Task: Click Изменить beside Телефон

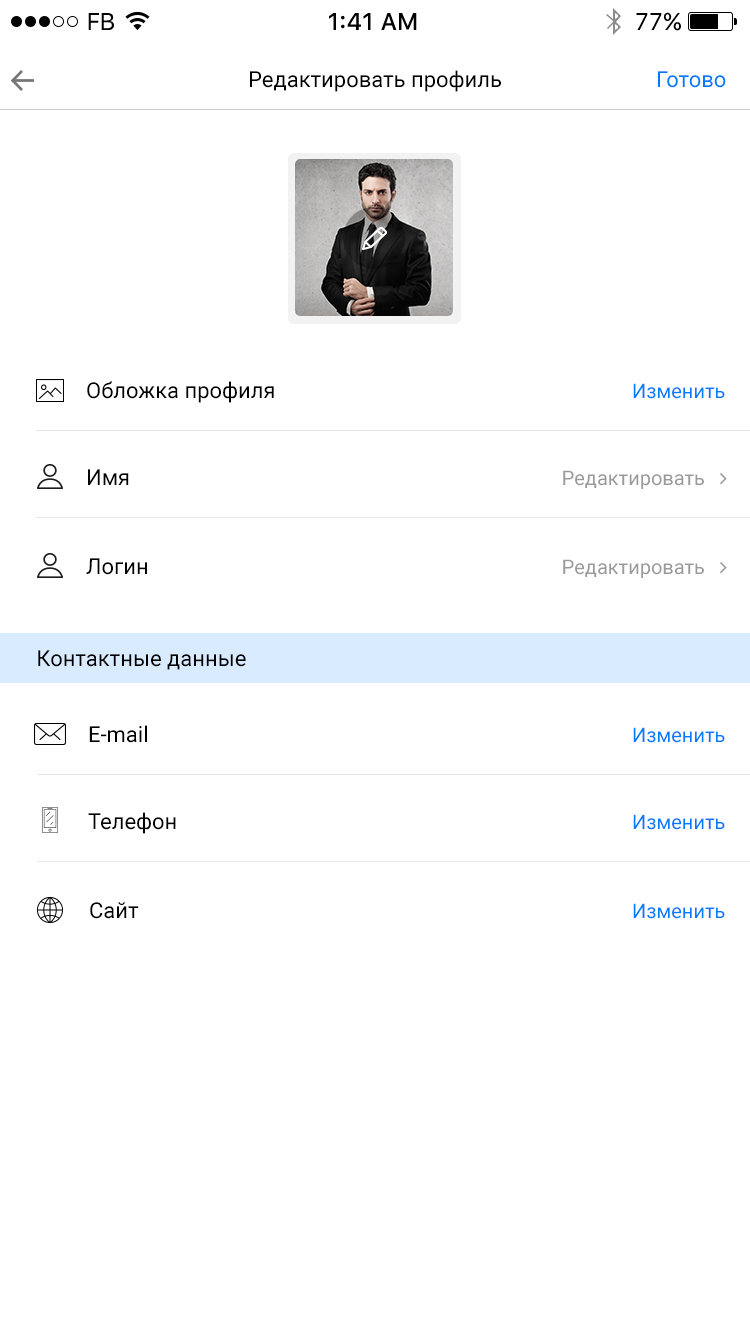Action: click(x=678, y=821)
